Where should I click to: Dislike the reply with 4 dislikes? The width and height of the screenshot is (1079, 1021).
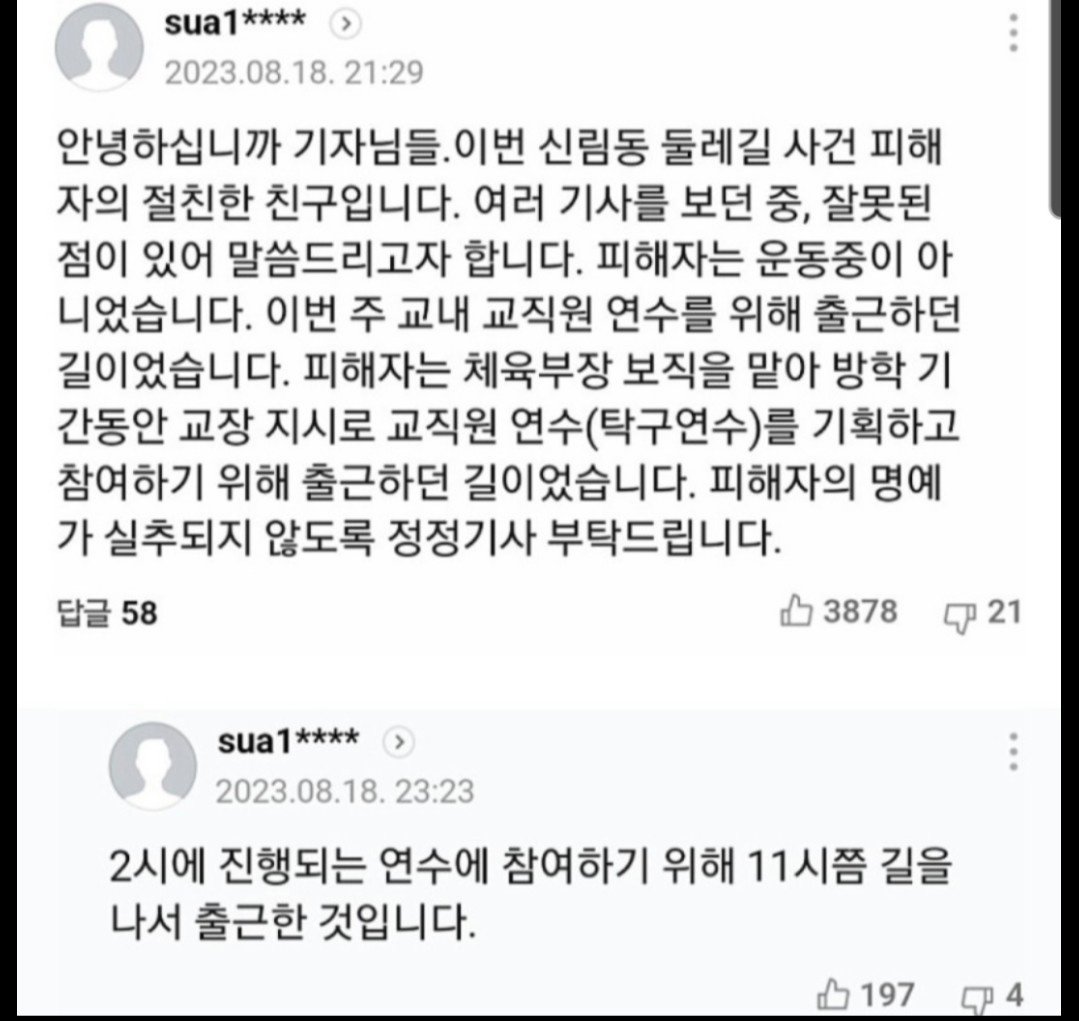[975, 995]
